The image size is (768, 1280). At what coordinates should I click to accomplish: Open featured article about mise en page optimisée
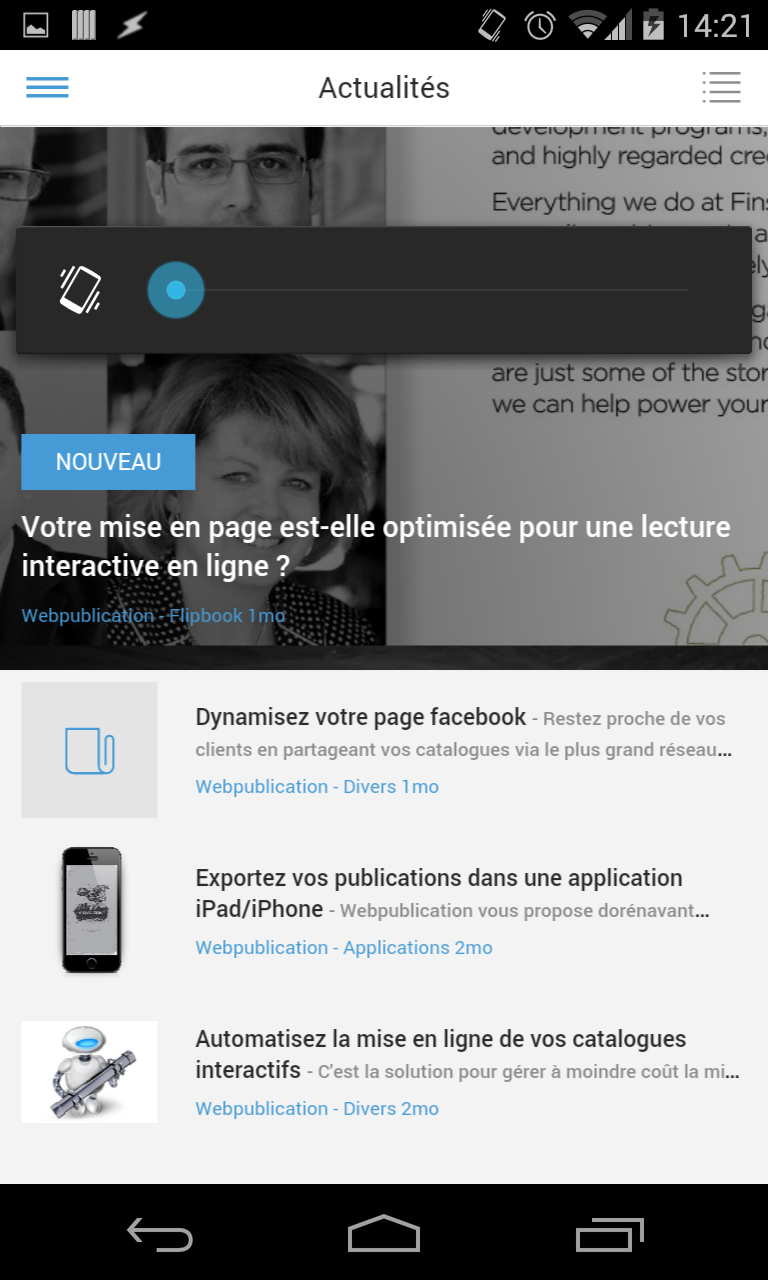pyautogui.click(x=375, y=546)
